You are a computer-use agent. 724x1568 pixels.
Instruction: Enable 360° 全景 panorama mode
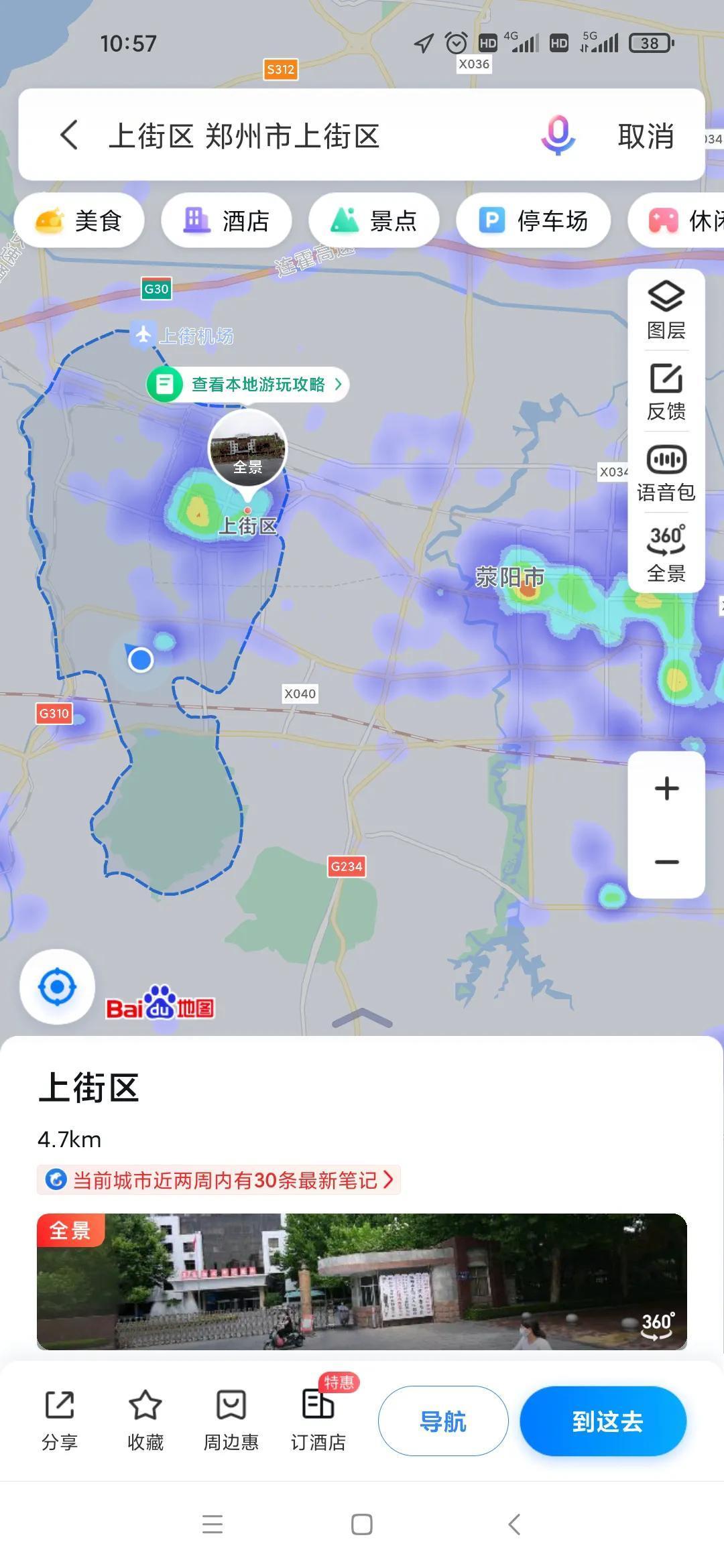point(666,553)
